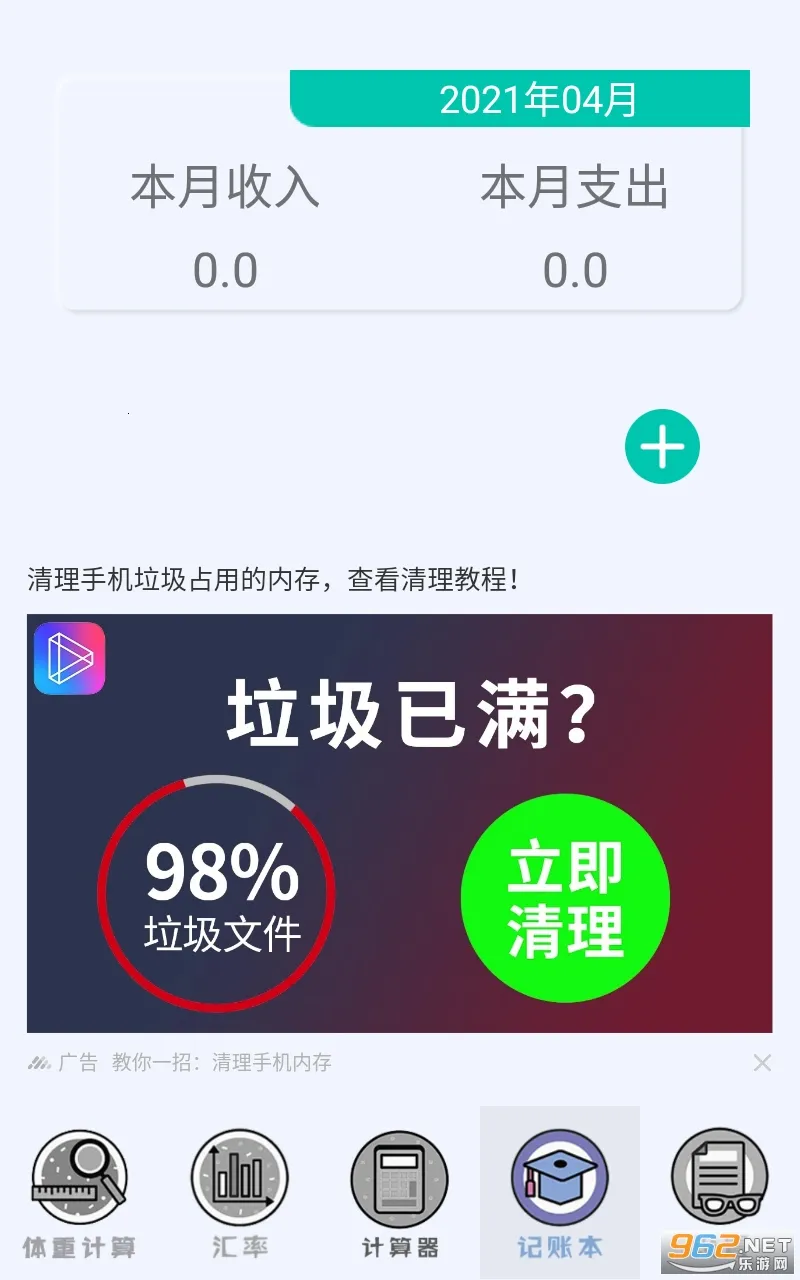Open the document and glasses tab

pyautogui.click(x=719, y=1180)
